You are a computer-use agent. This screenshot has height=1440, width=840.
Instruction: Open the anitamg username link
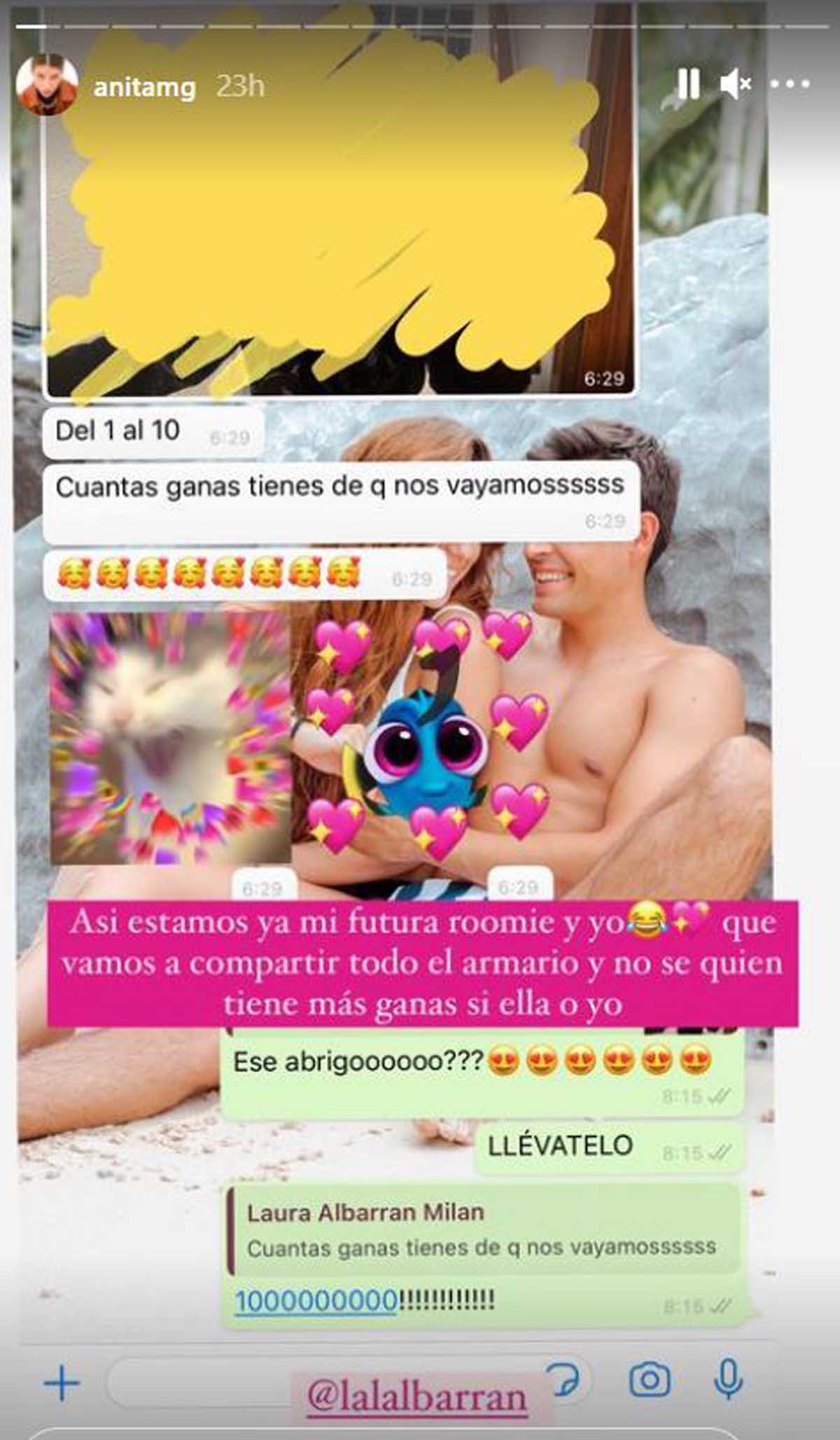coord(144,87)
